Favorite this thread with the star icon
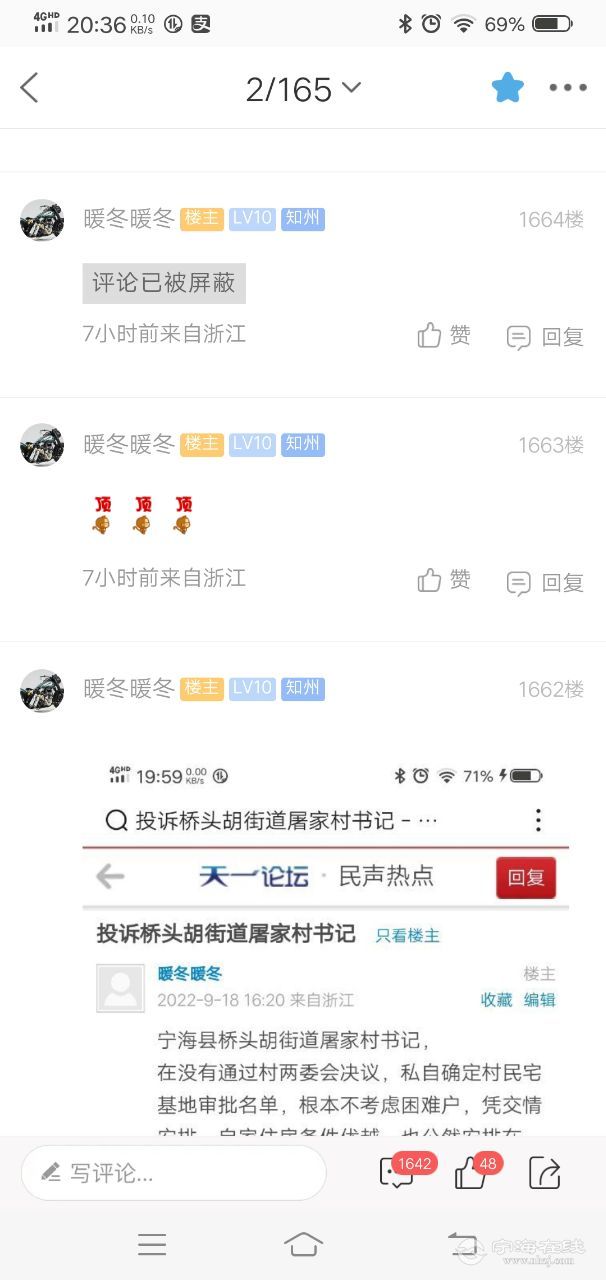The width and height of the screenshot is (606, 1280). (x=508, y=88)
